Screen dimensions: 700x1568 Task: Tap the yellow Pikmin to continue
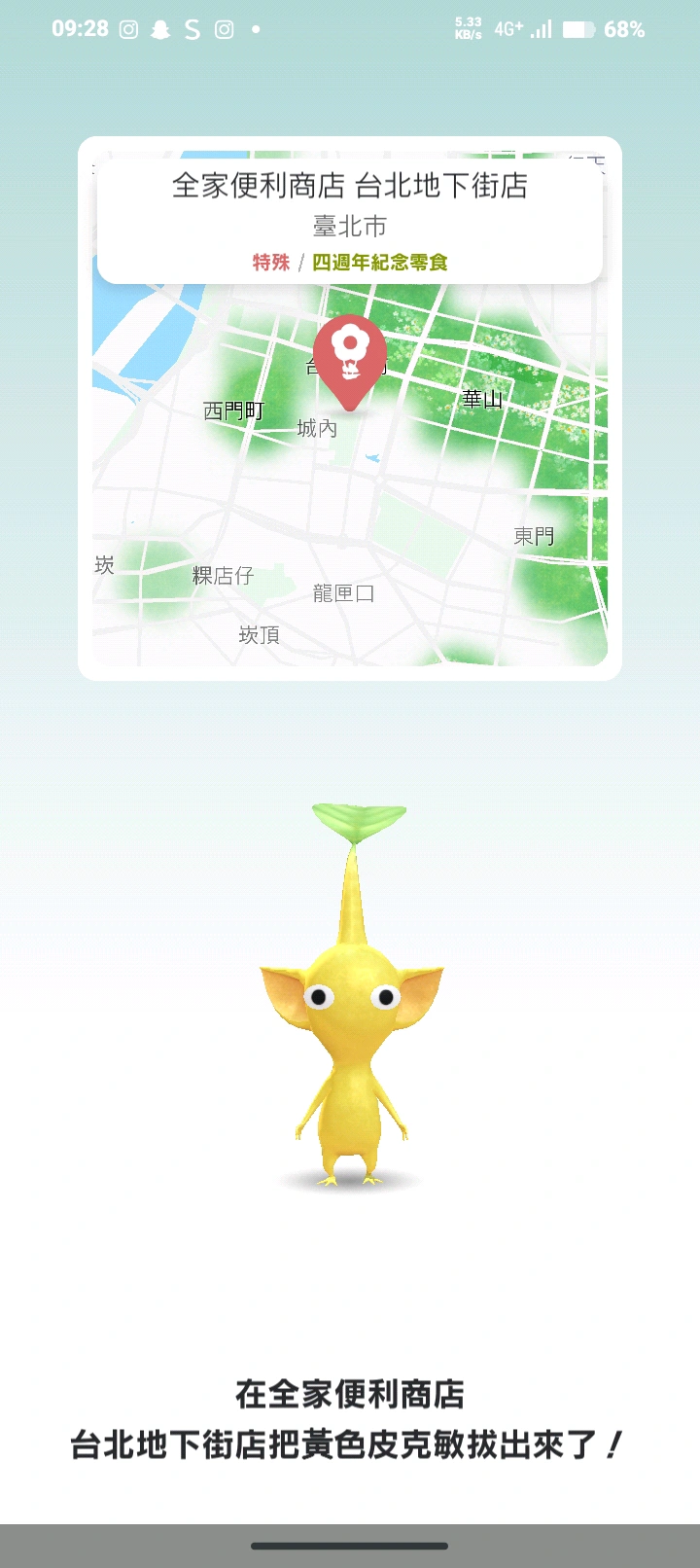point(352,1031)
